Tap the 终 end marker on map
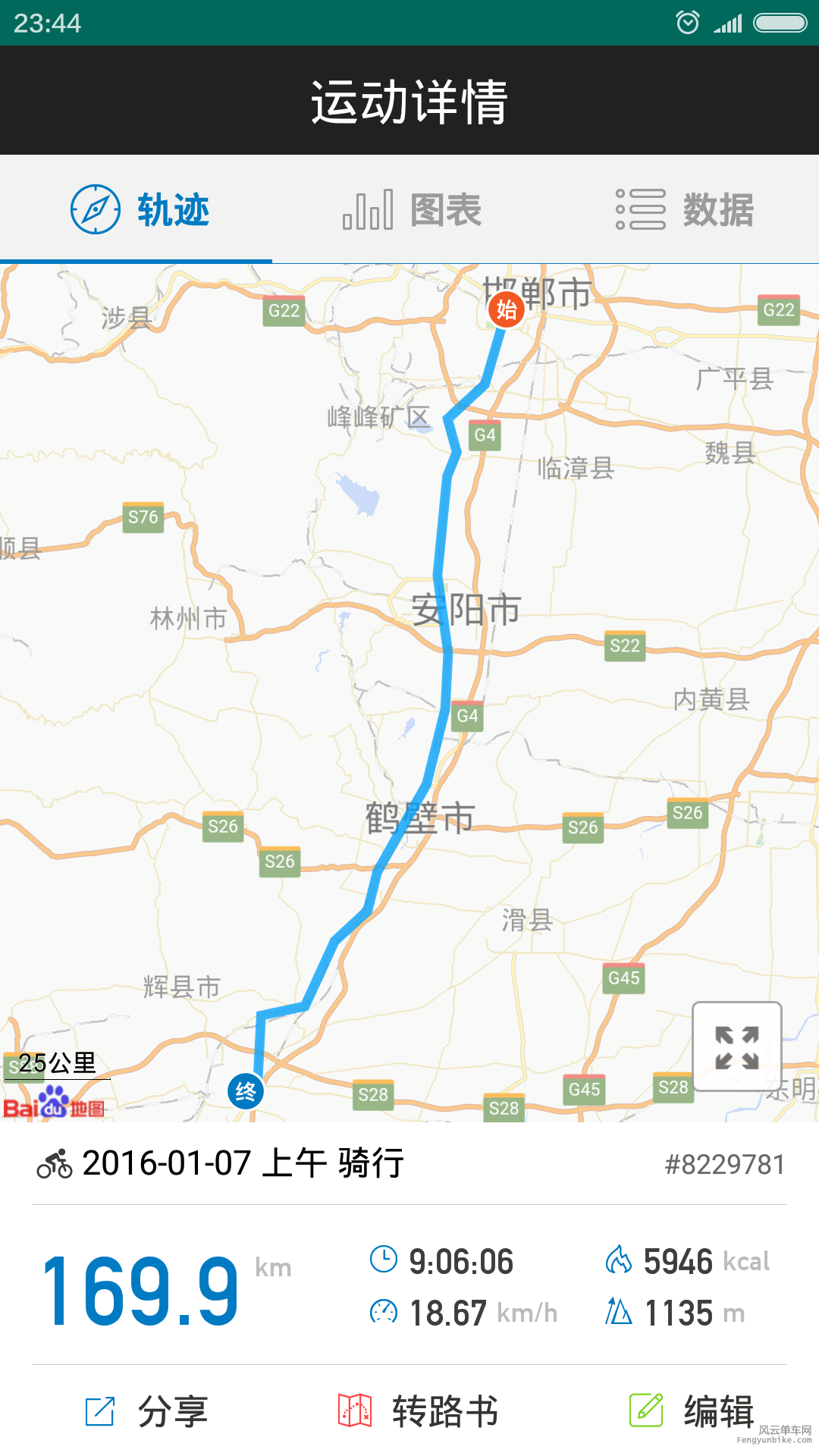The image size is (819, 1456). click(246, 1092)
